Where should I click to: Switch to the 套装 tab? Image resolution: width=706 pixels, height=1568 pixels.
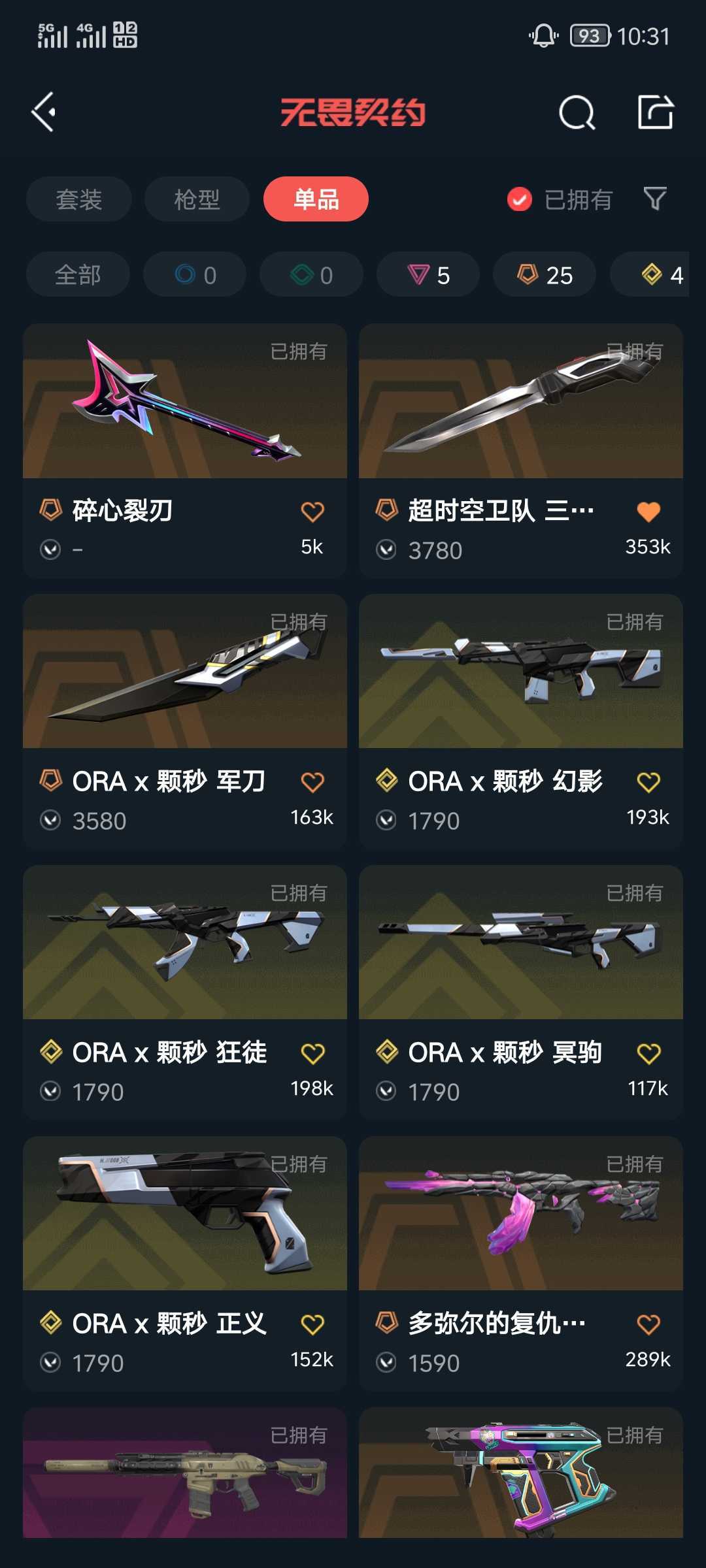[78, 199]
